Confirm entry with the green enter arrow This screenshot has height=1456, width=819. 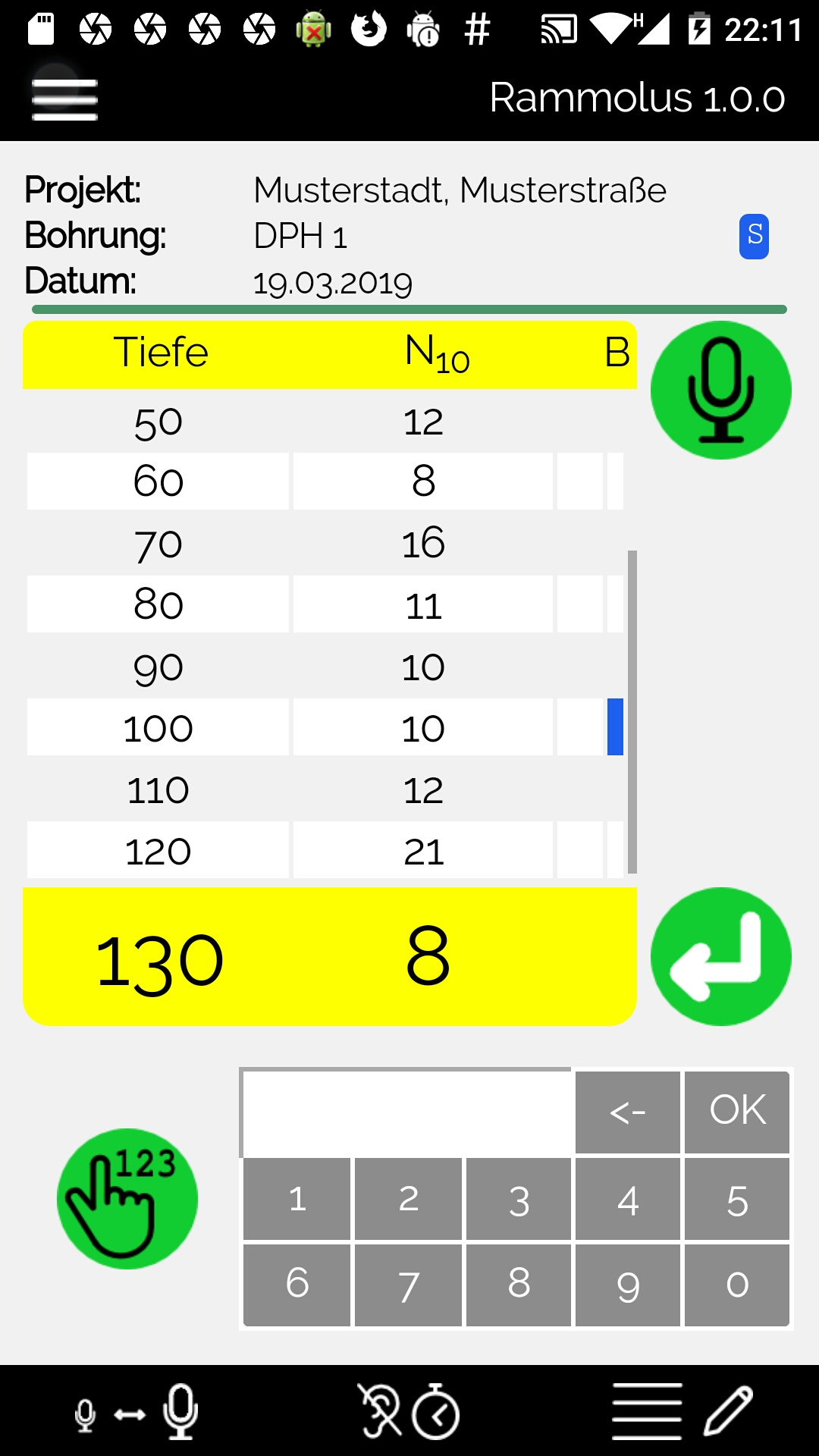[720, 956]
